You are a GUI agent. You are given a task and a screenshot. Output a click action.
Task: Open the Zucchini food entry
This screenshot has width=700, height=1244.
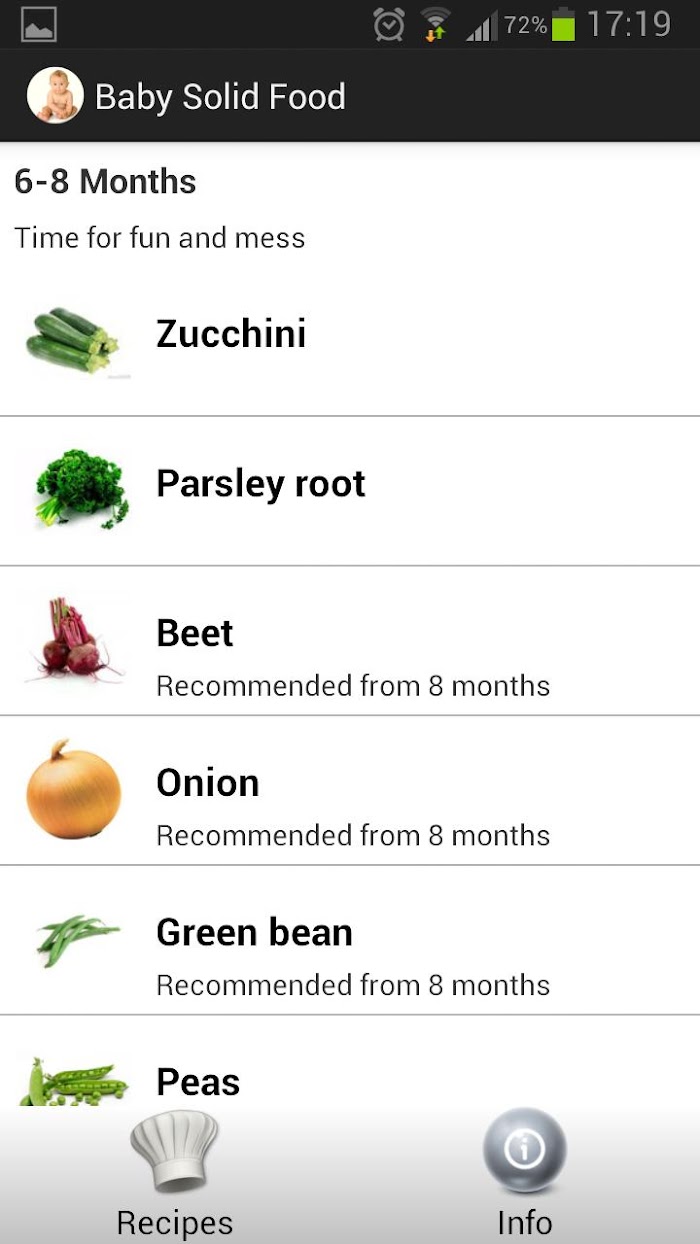click(350, 341)
